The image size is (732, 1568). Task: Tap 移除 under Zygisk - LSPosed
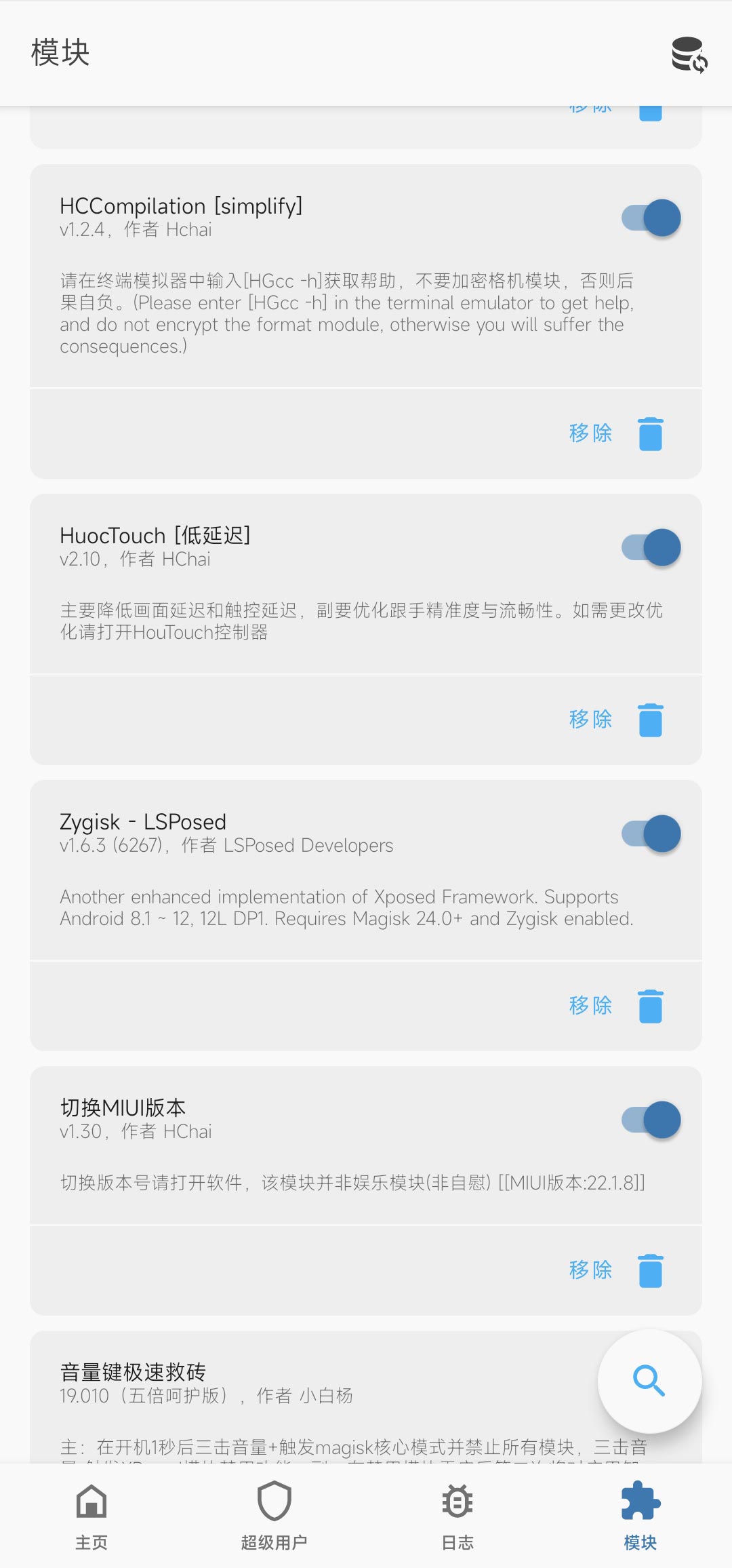click(590, 1005)
